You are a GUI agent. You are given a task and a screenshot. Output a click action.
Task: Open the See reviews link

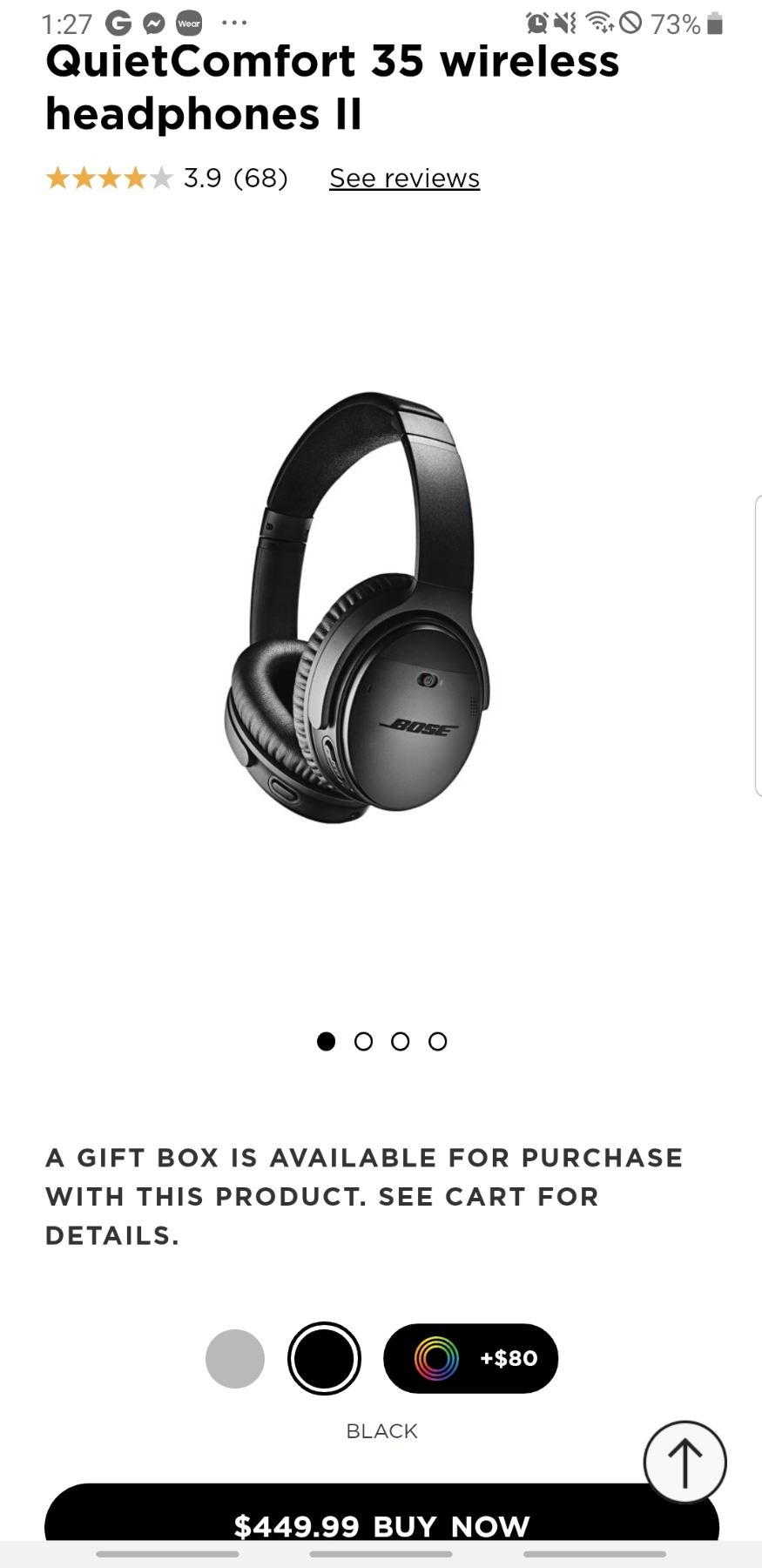pyautogui.click(x=404, y=179)
